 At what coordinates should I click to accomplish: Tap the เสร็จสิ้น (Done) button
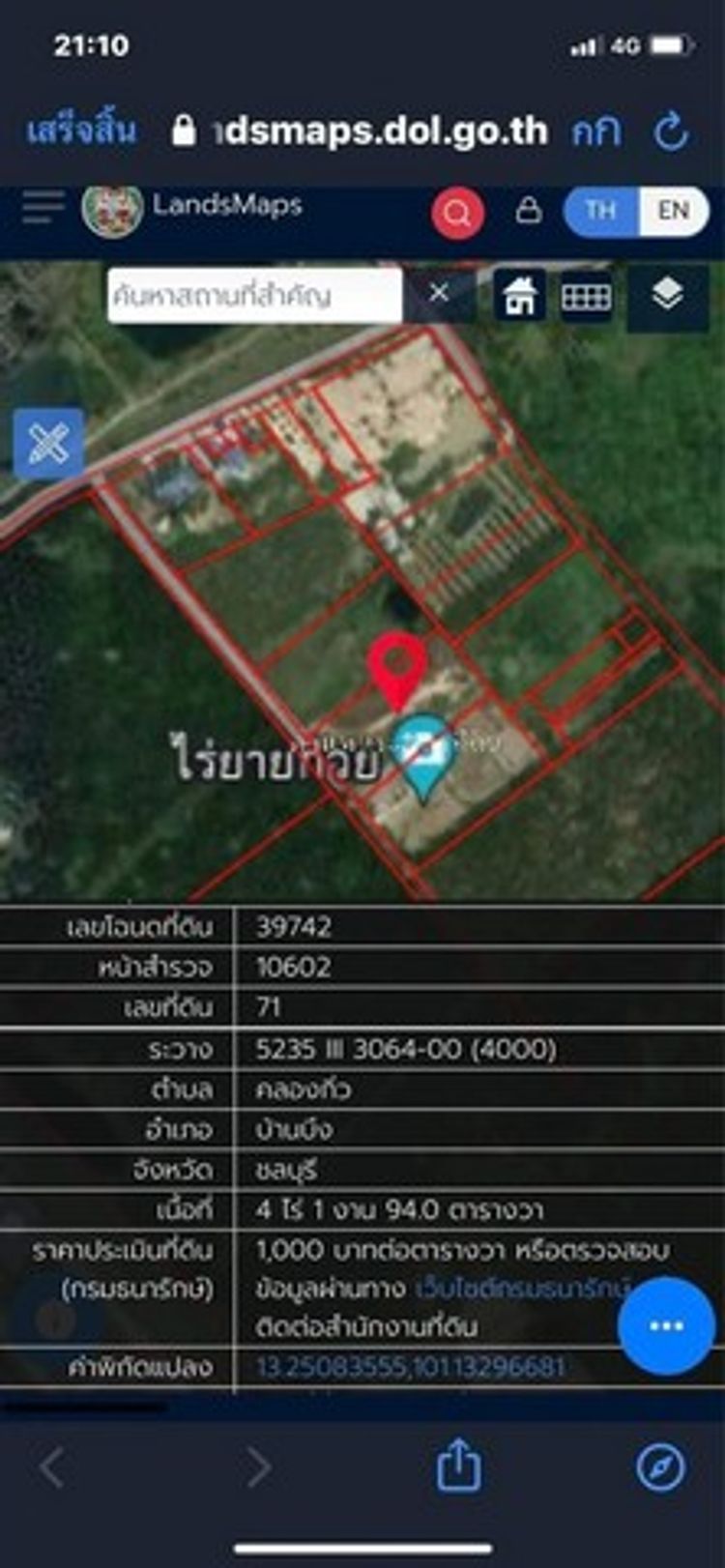pos(81,131)
